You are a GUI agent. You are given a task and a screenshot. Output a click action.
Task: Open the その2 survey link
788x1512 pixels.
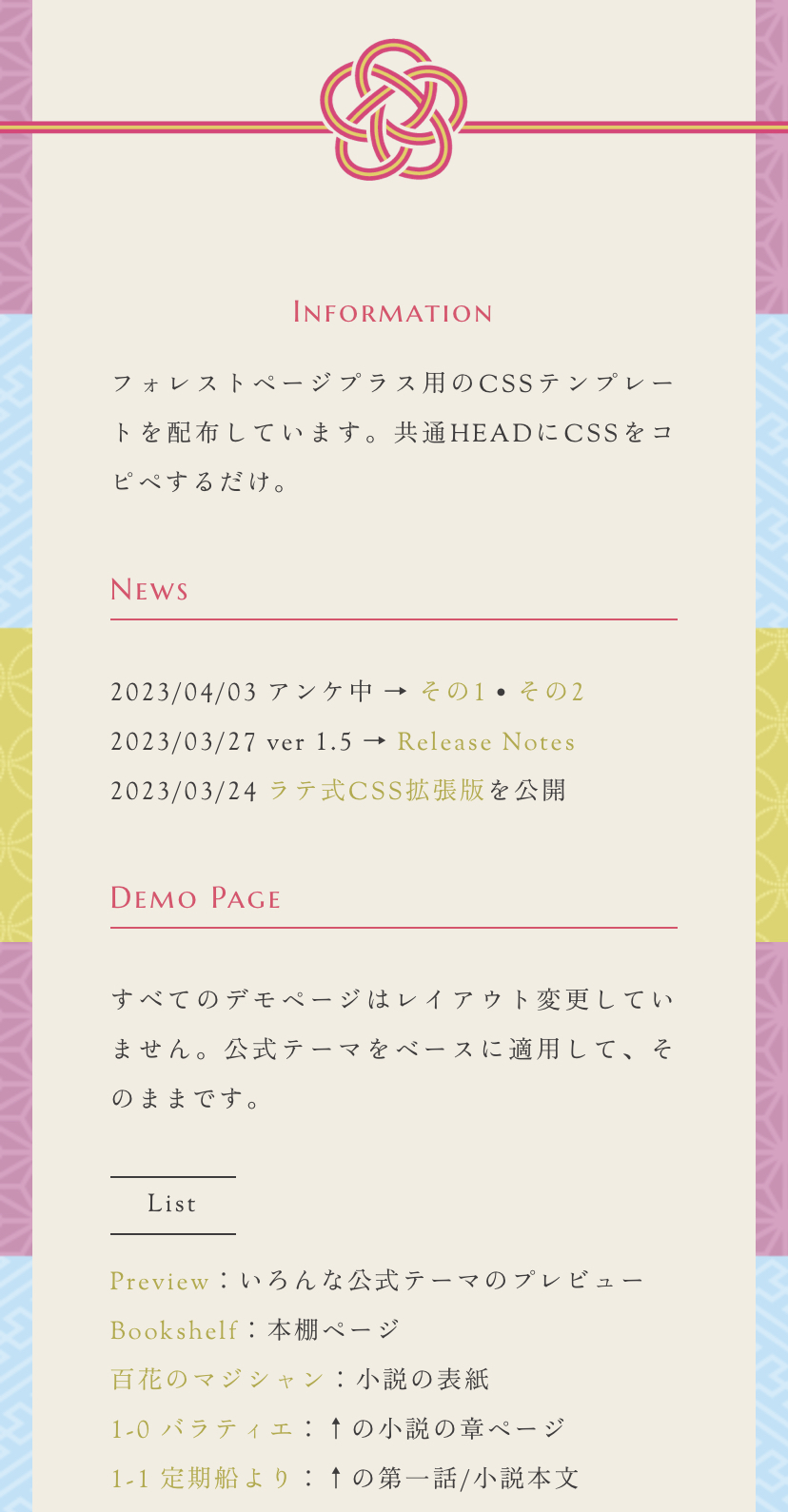pos(551,692)
